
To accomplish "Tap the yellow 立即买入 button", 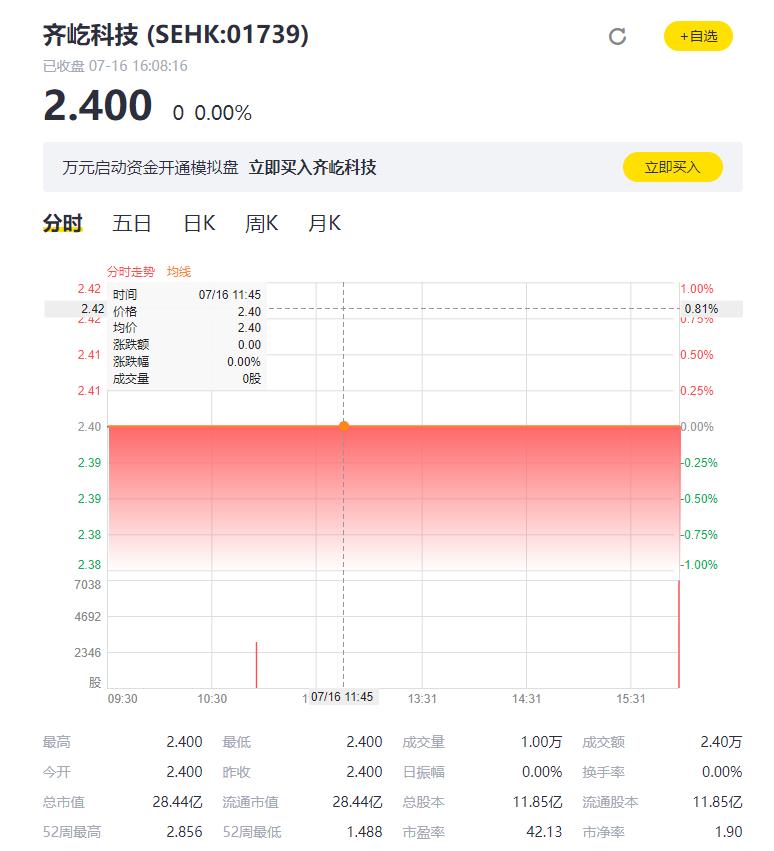I will (x=673, y=165).
